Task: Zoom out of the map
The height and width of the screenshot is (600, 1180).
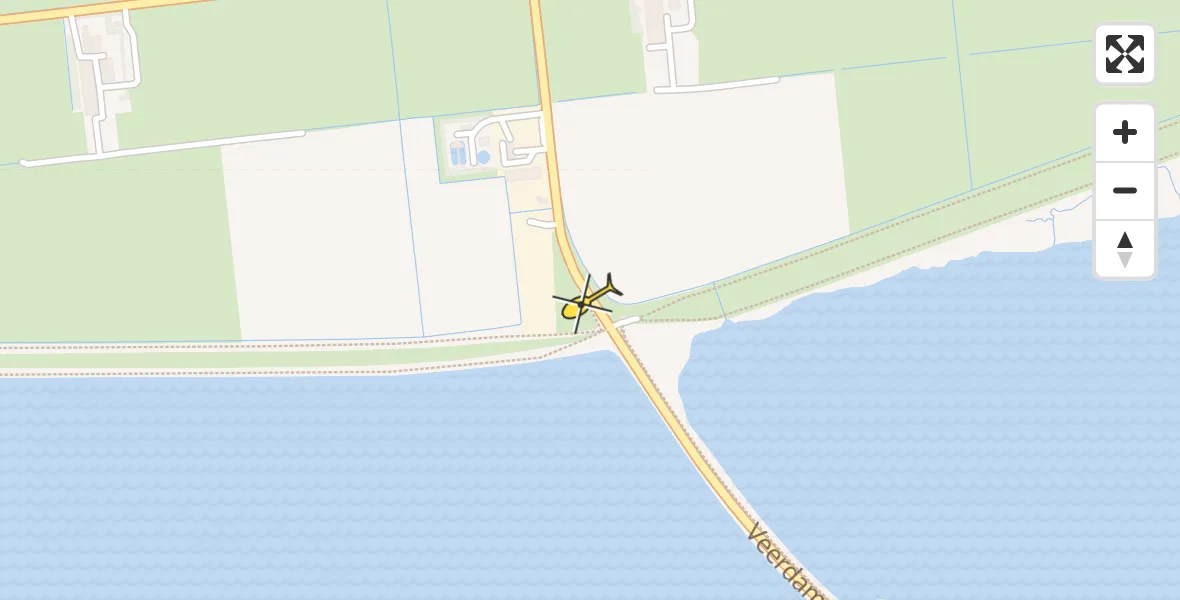Action: click(1124, 190)
